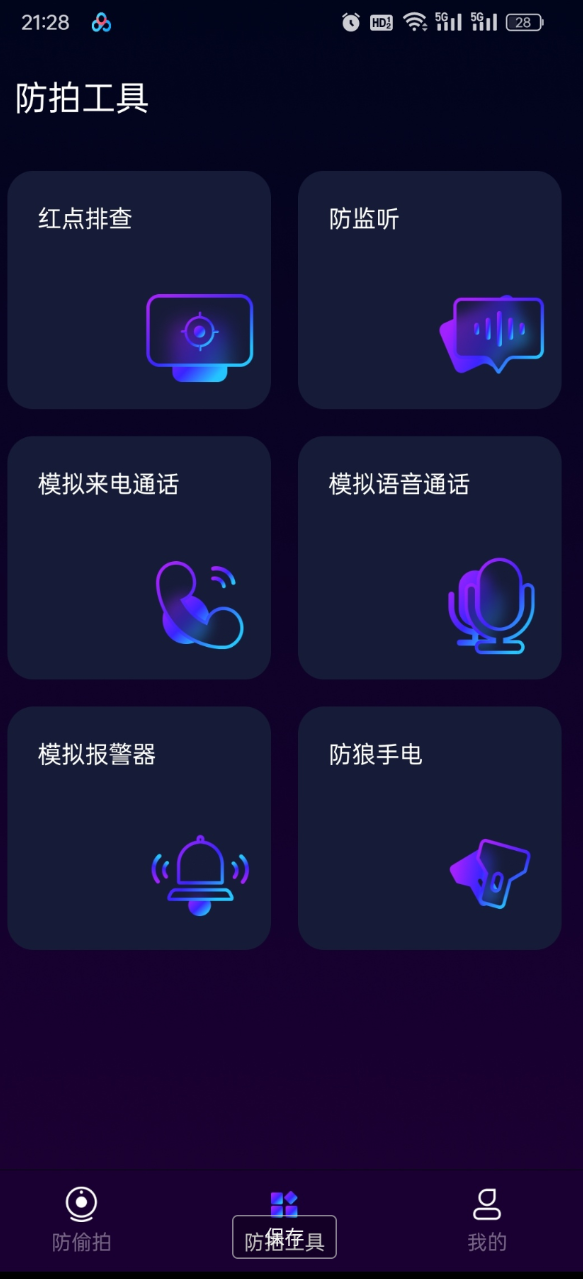The height and width of the screenshot is (1279, 583).
Task: Tap the 保存 button overlay
Action: coord(284,1237)
